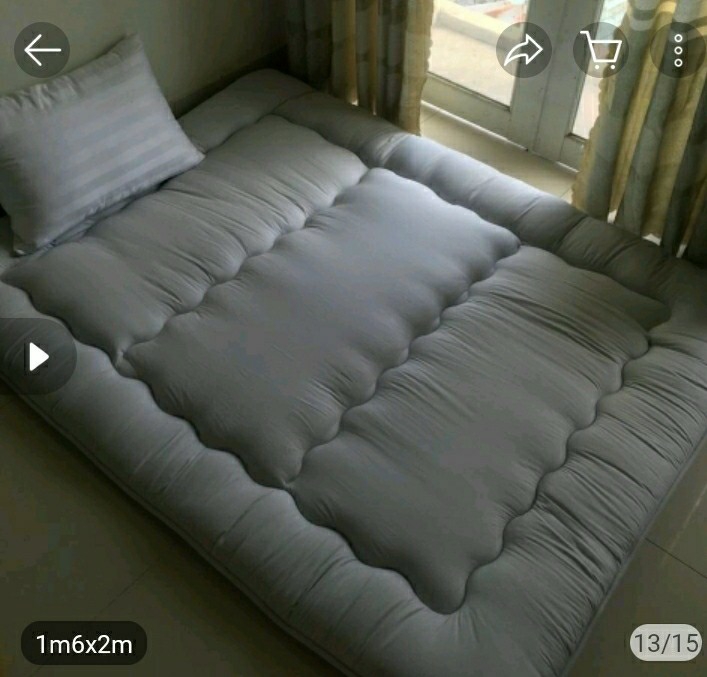Open the three-dot overflow menu
This screenshot has width=707, height=677.
(678, 50)
